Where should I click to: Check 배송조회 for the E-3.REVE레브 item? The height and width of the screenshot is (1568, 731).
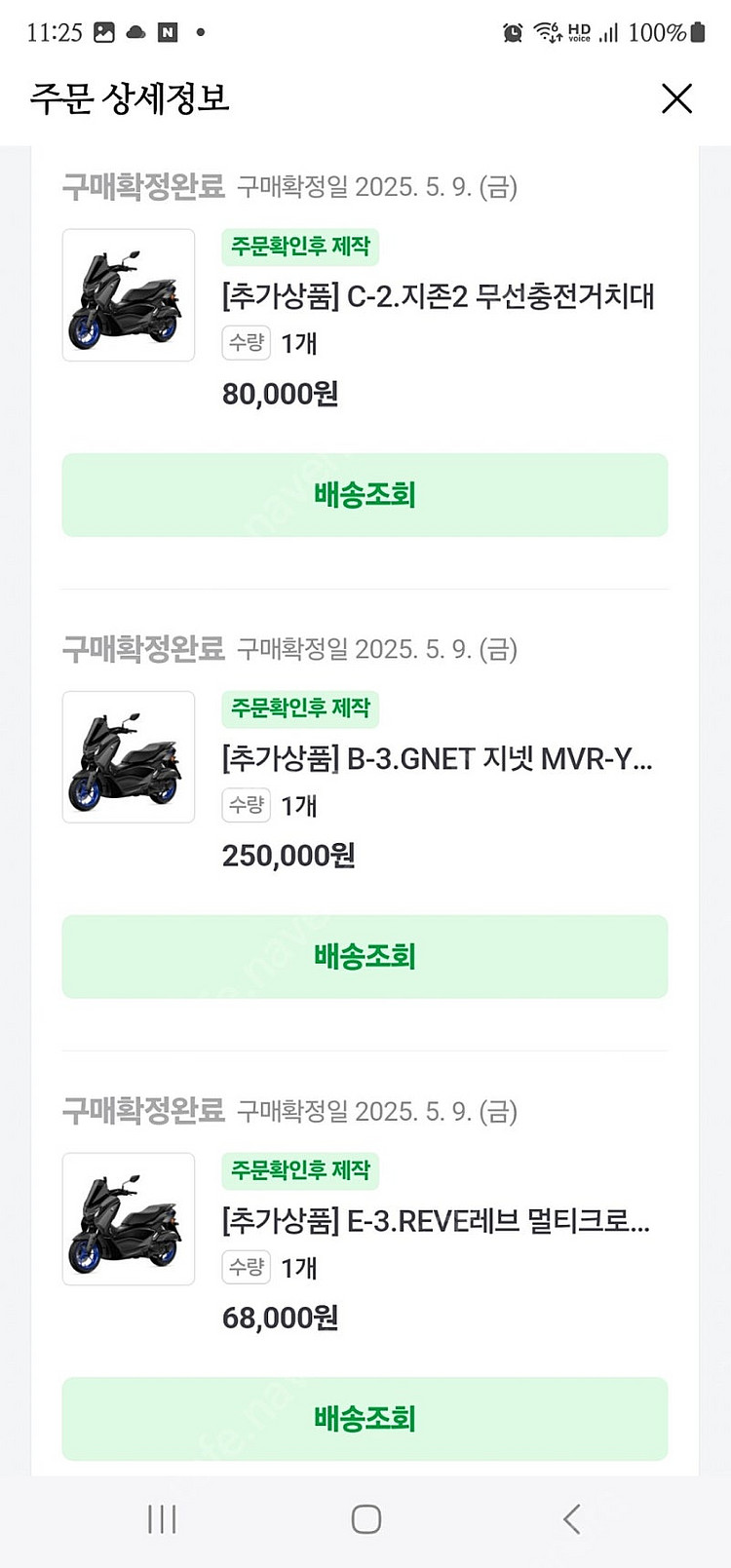(x=365, y=1419)
